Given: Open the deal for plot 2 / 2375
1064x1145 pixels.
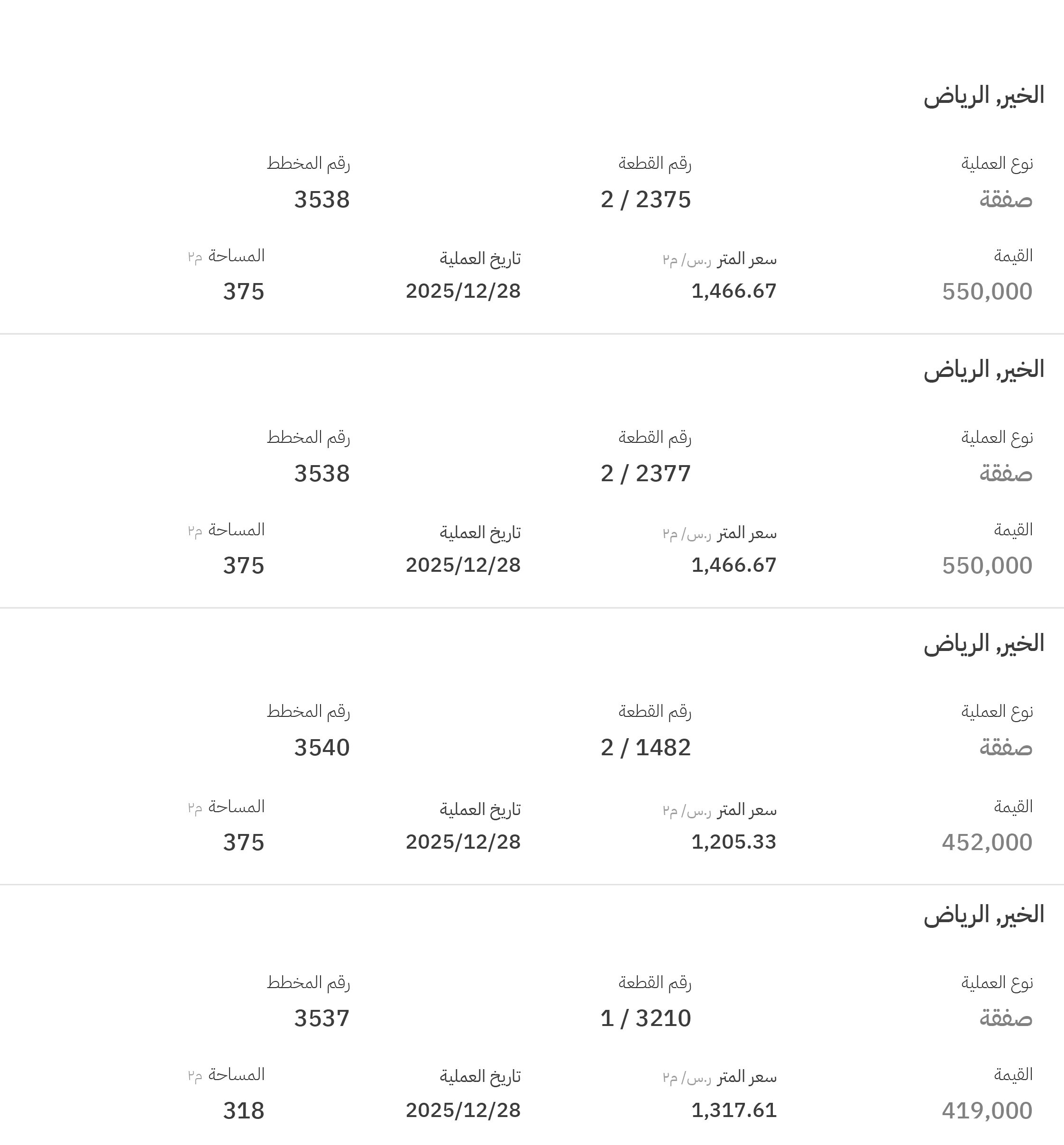Looking at the screenshot, I should click(x=645, y=200).
